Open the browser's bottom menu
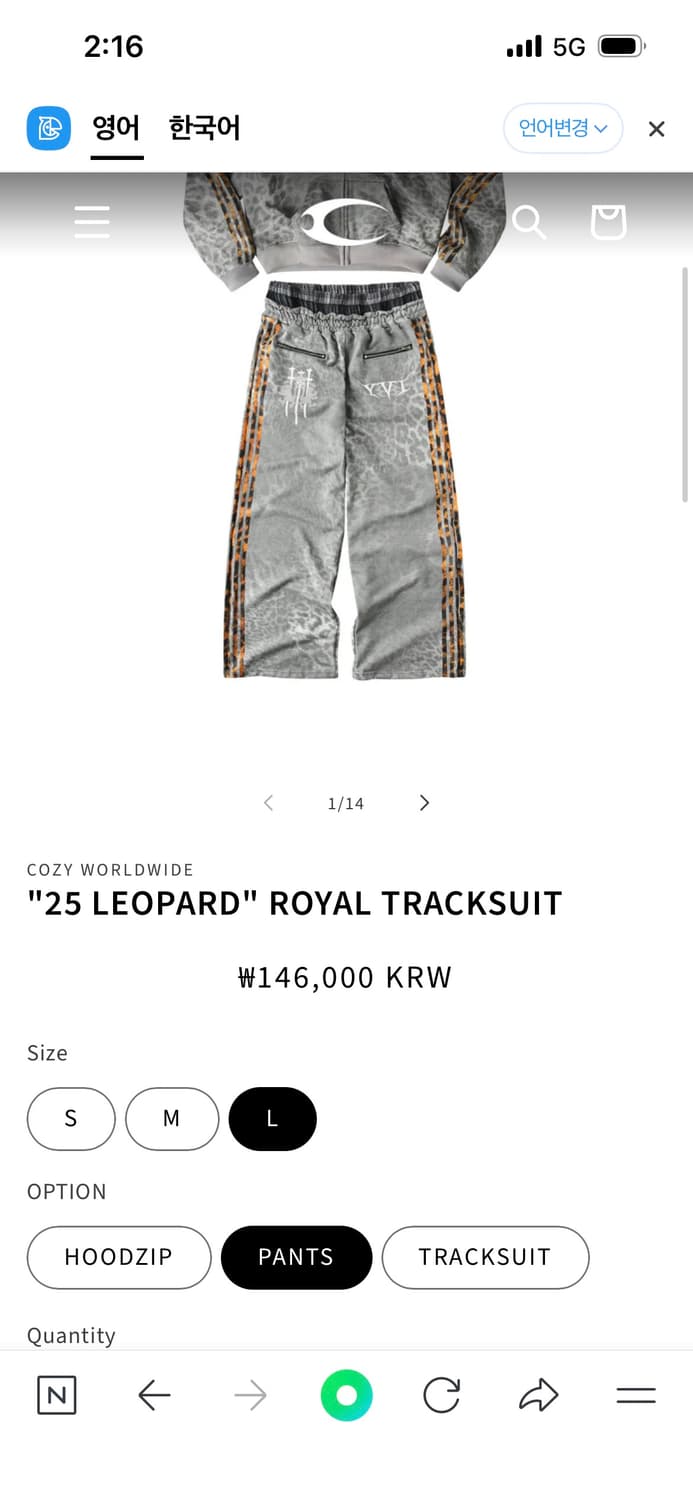693x1500 pixels. pos(635,1395)
